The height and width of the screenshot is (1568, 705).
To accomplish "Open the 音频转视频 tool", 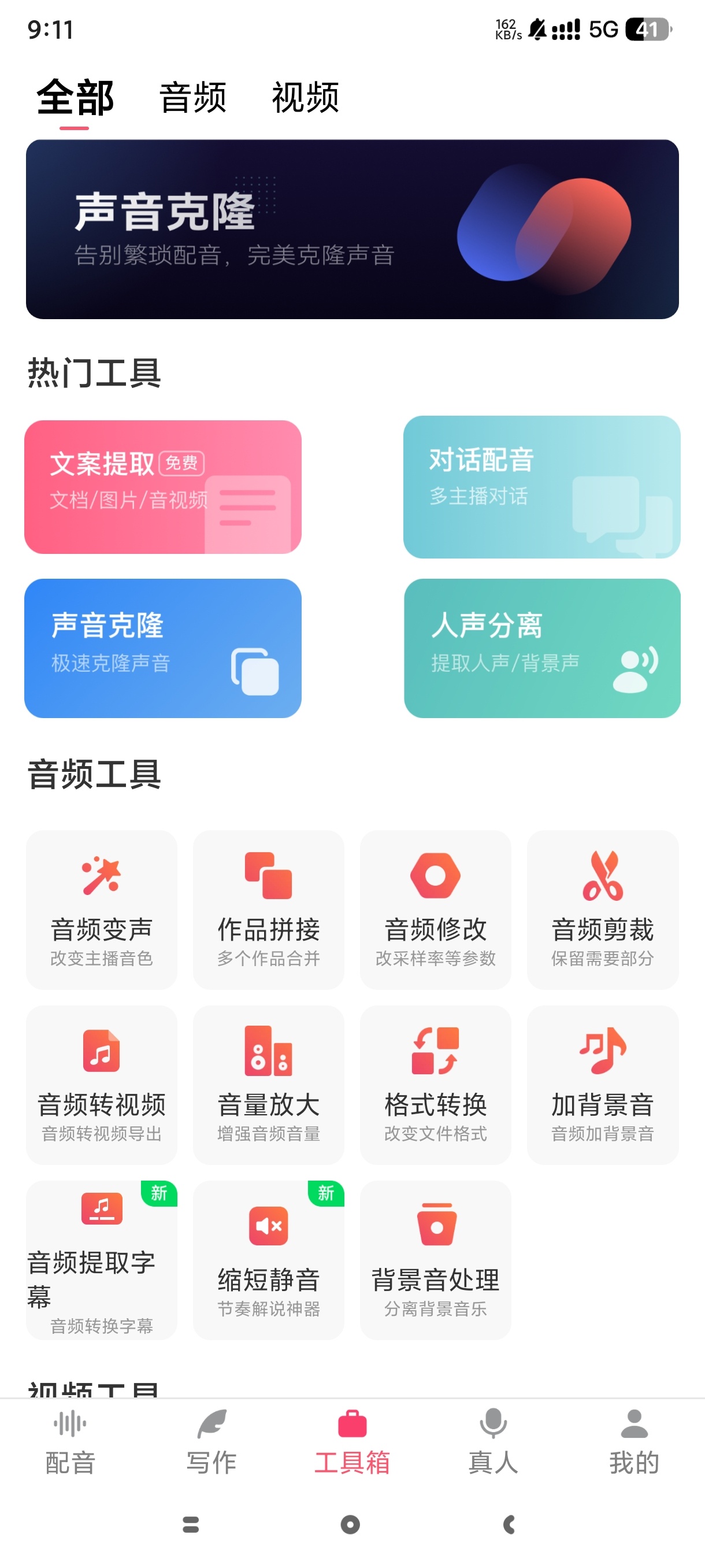I will (102, 1084).
